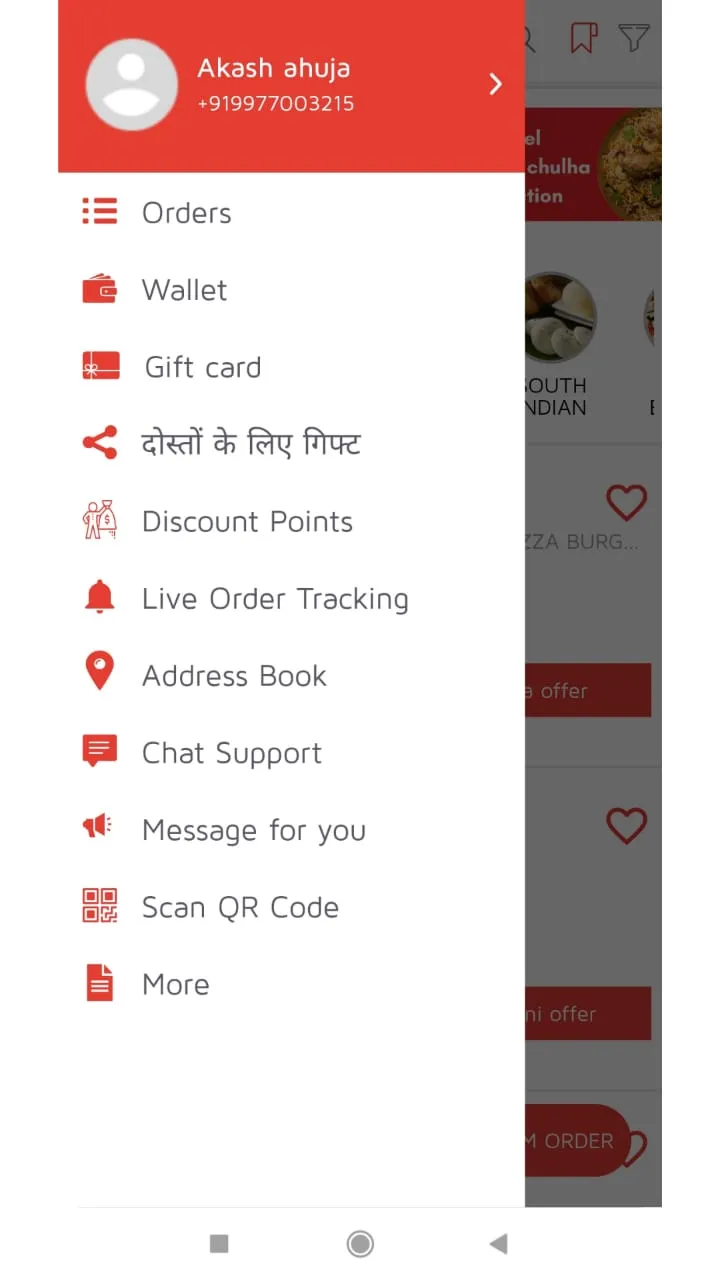
Task: Open the Orders menu item
Action: [186, 213]
